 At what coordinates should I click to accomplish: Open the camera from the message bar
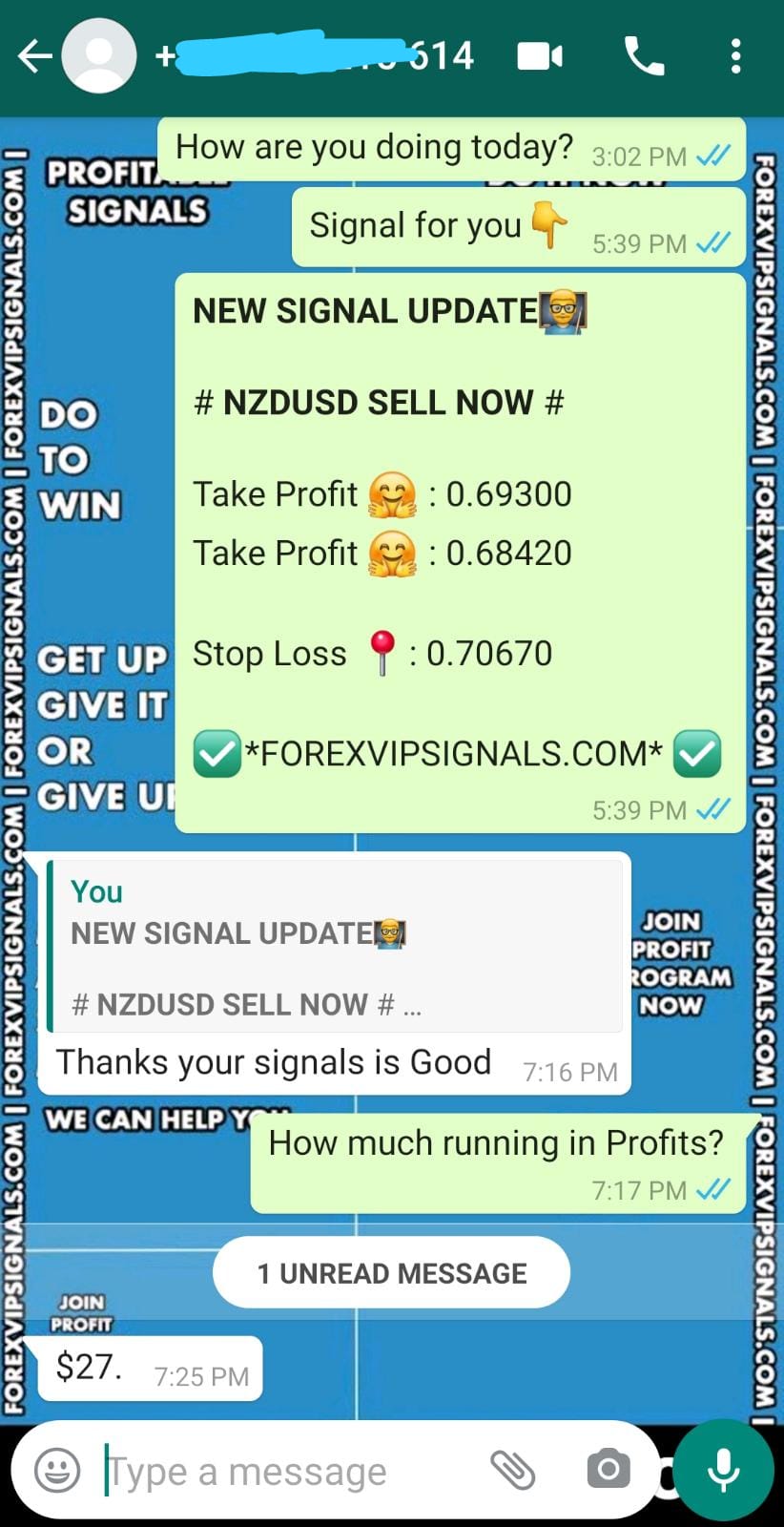608,1471
